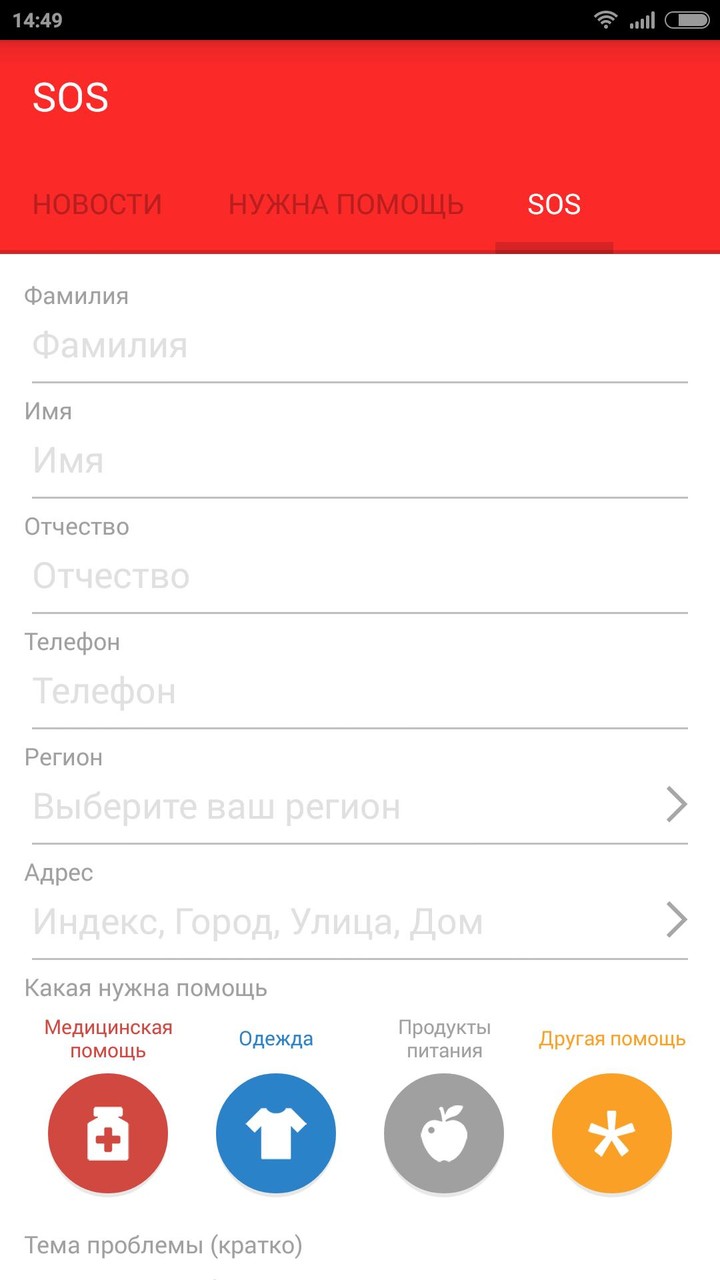Enter the Отчество field
The width and height of the screenshot is (720, 1280).
tap(359, 577)
